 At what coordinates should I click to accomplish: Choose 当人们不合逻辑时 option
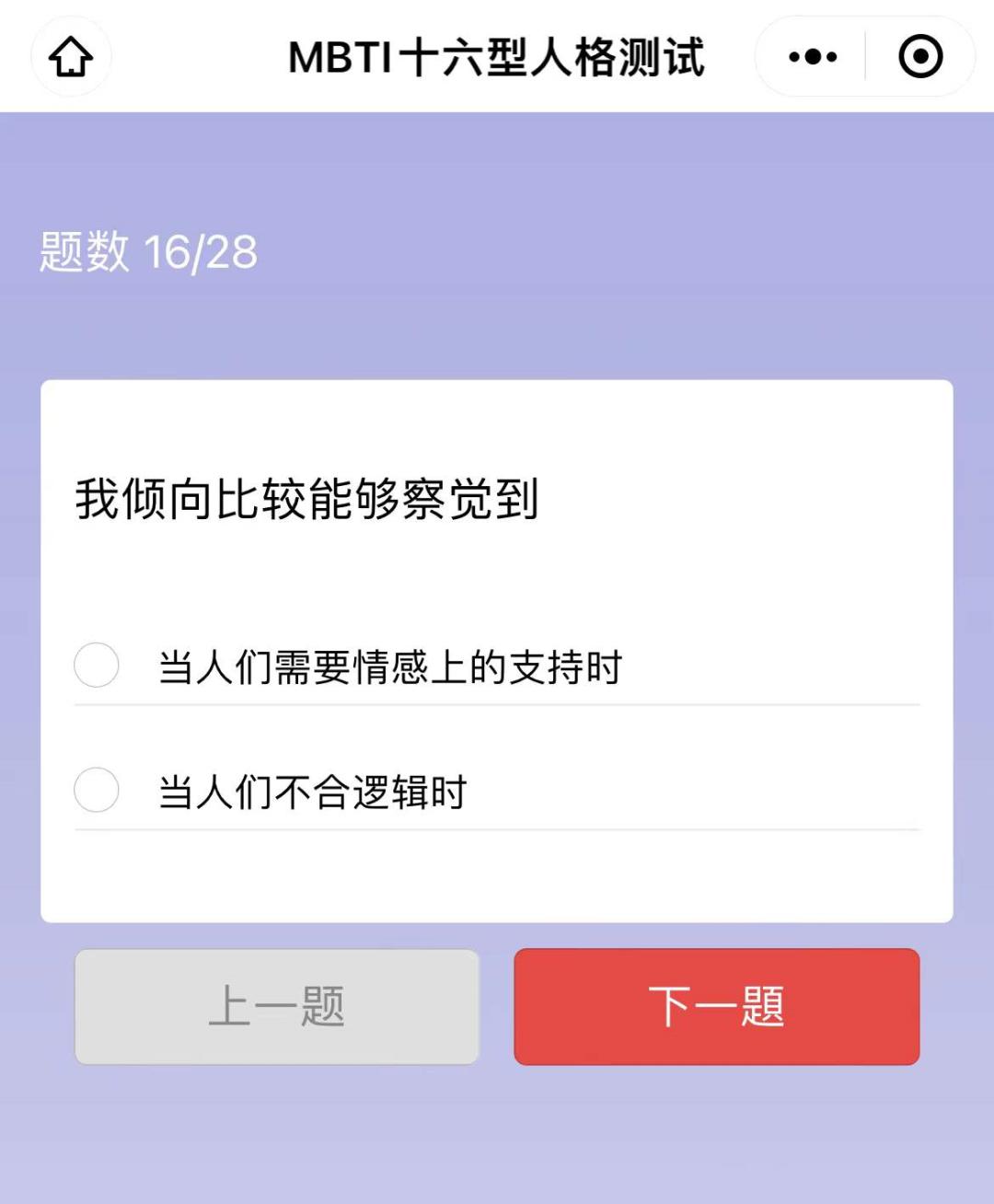coord(97,791)
